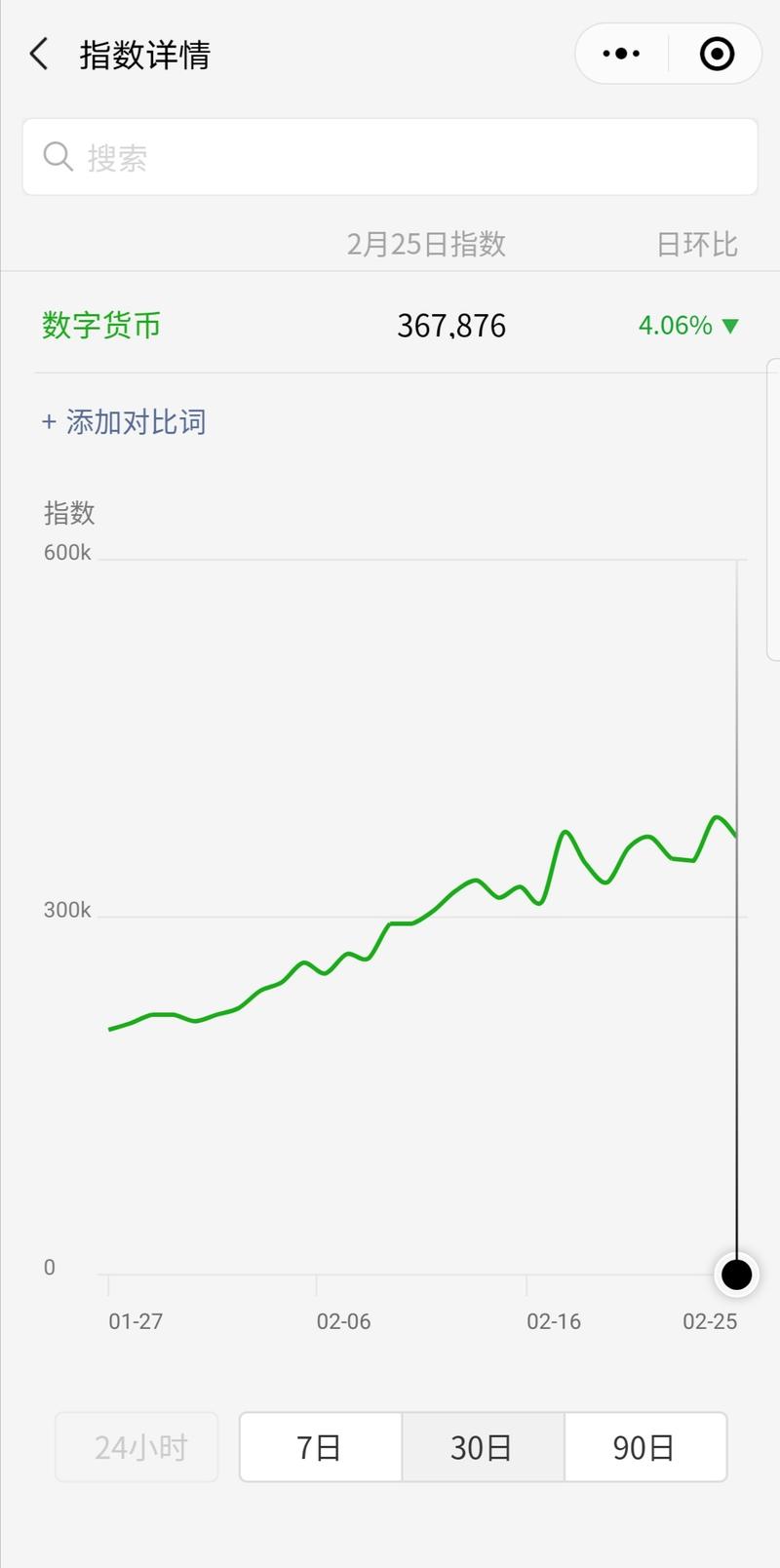This screenshot has width=780, height=1568.
Task: Tap the close/minimize capsule circle icon
Action: (717, 54)
